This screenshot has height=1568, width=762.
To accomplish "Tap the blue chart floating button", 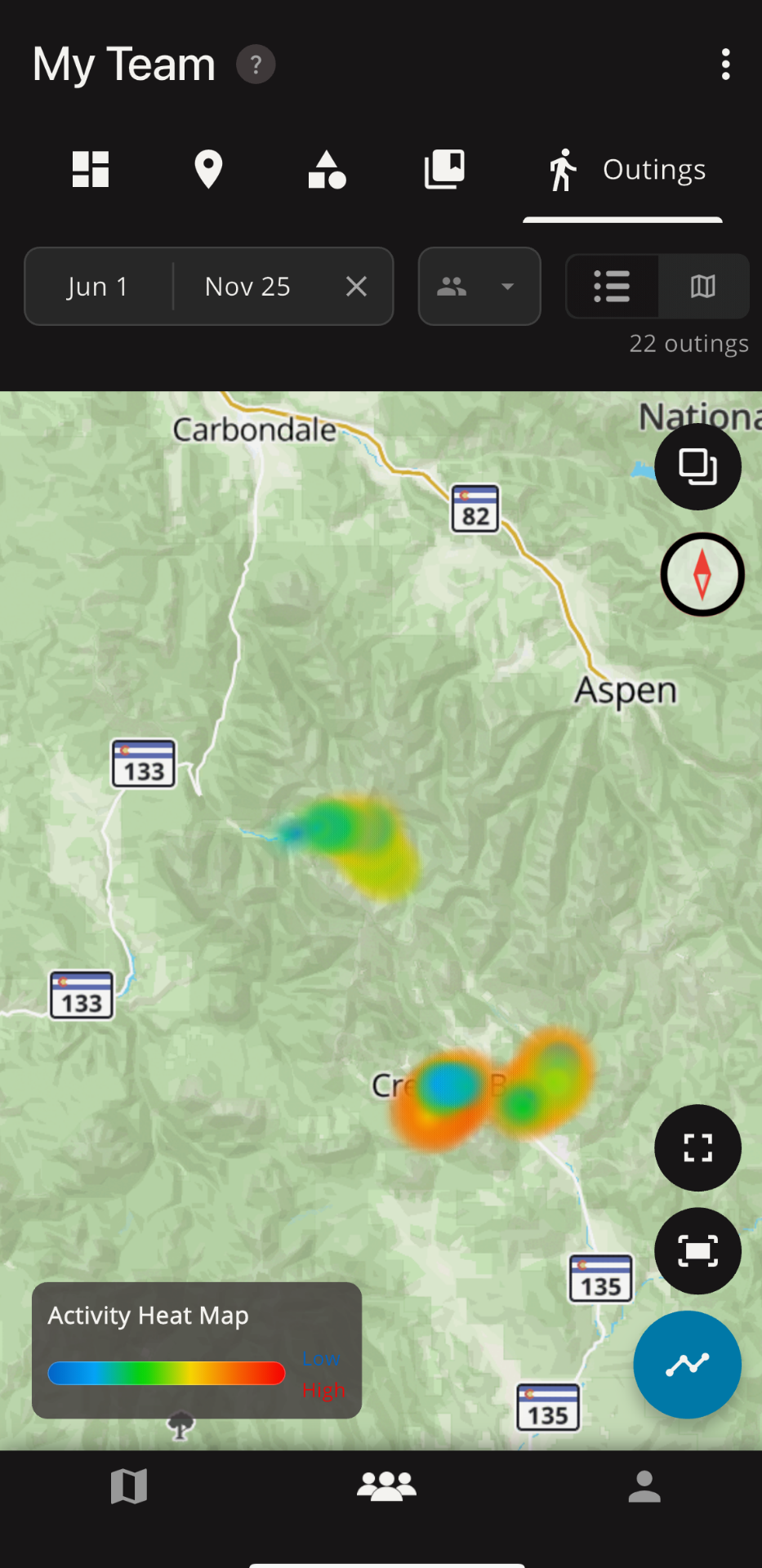I will [x=688, y=1365].
